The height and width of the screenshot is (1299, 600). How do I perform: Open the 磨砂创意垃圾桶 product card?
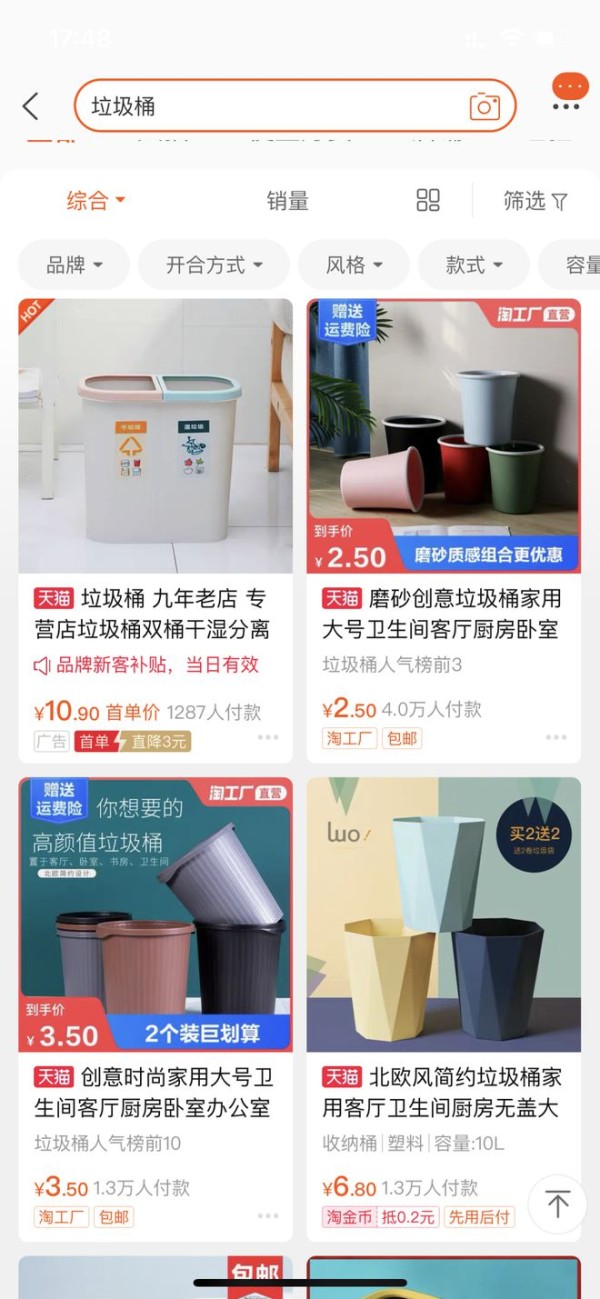coord(443,436)
